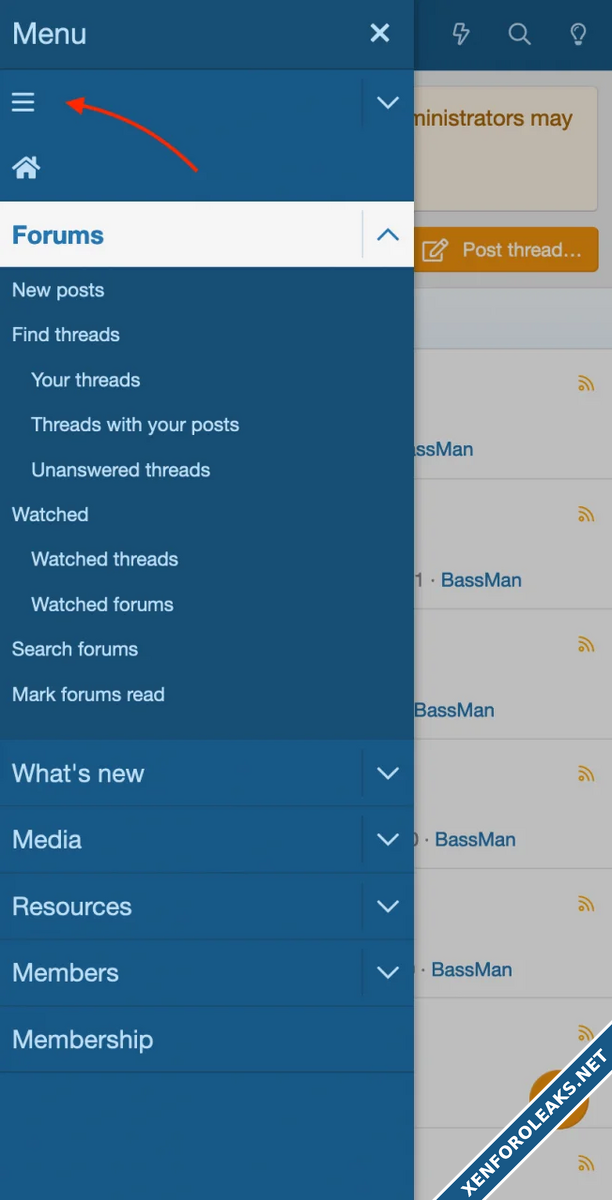612x1200 pixels.
Task: Open Watched threads
Action: 105,559
